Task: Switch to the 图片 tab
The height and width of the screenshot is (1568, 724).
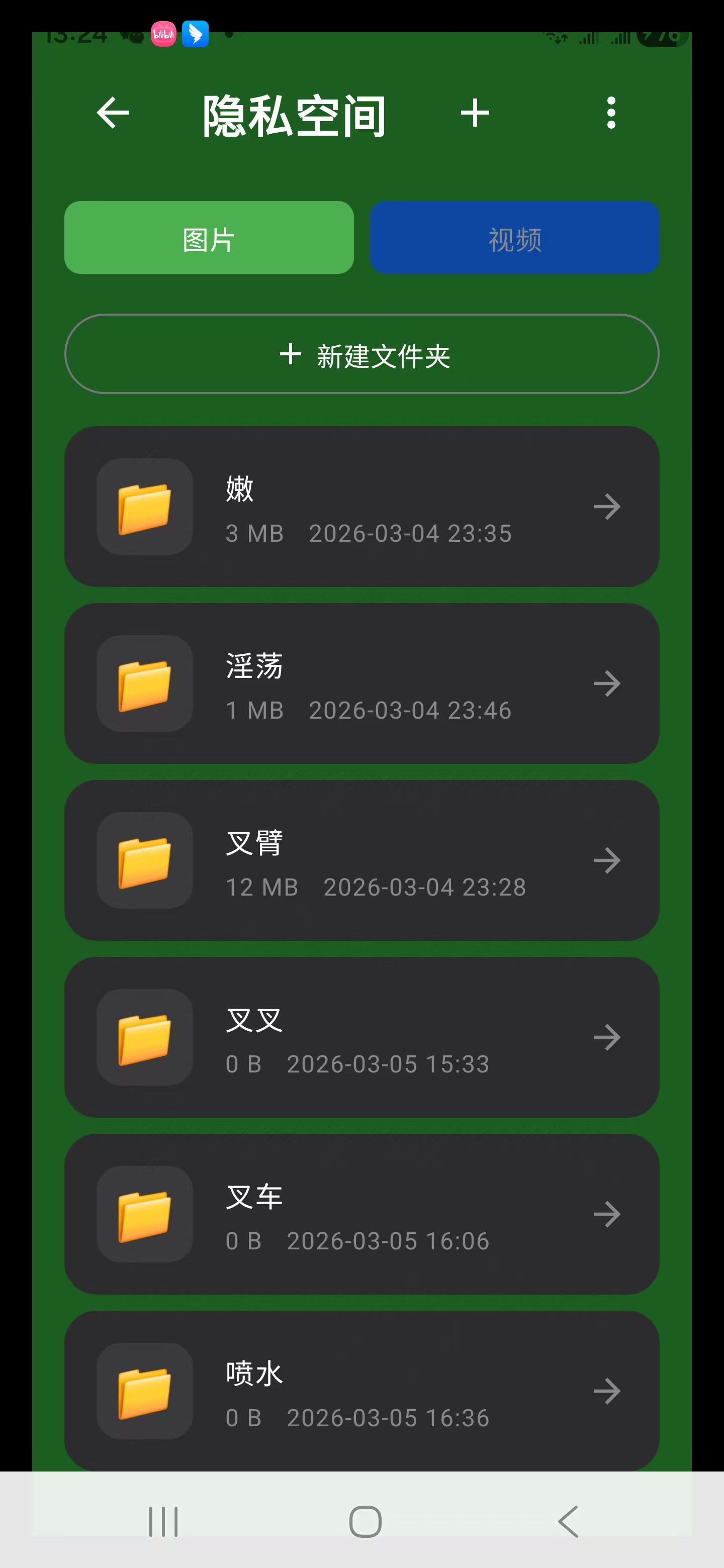Action: tap(209, 238)
